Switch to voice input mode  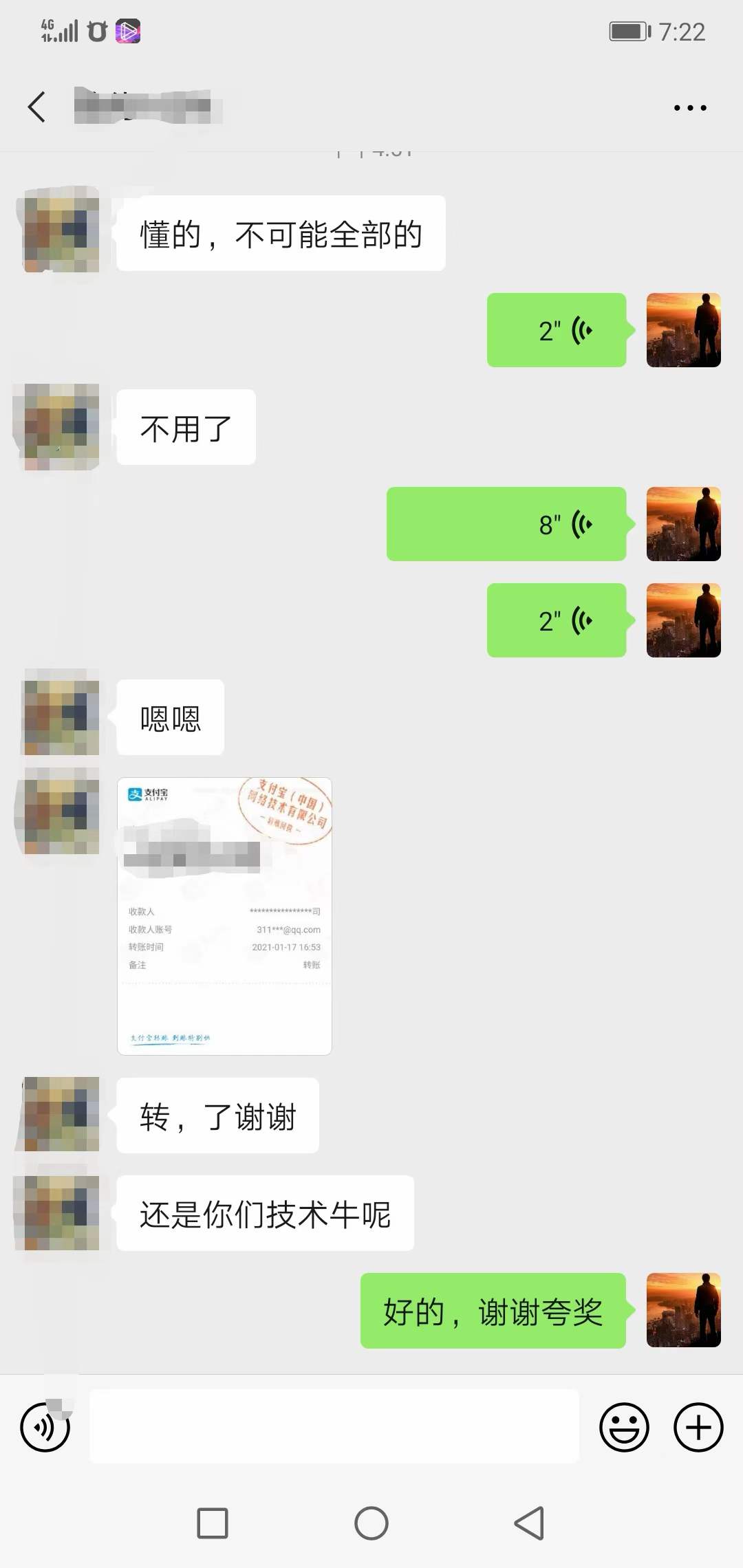(x=45, y=1428)
